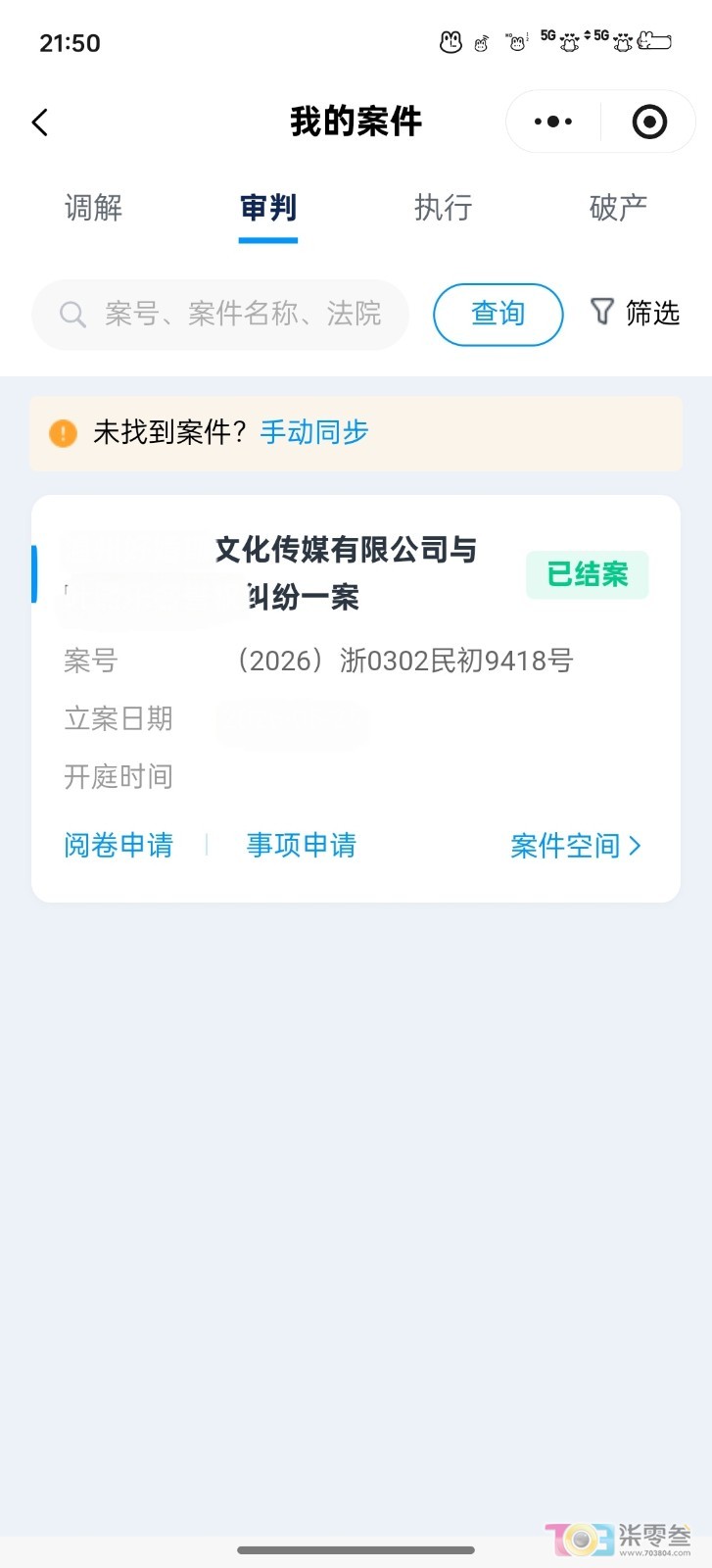
Task: Open the 筛选 filter options
Action: tap(636, 313)
